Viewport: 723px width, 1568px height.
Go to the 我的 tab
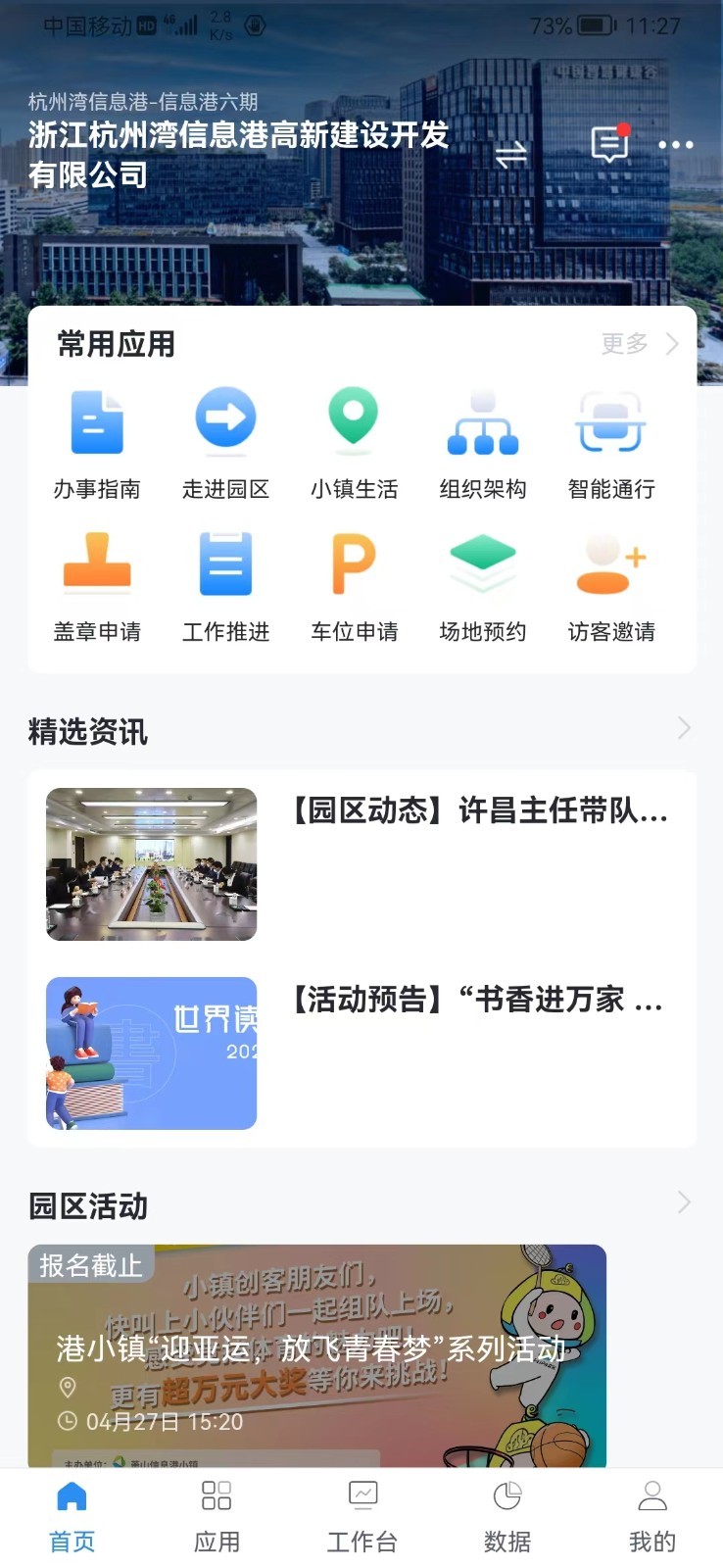click(x=651, y=1516)
